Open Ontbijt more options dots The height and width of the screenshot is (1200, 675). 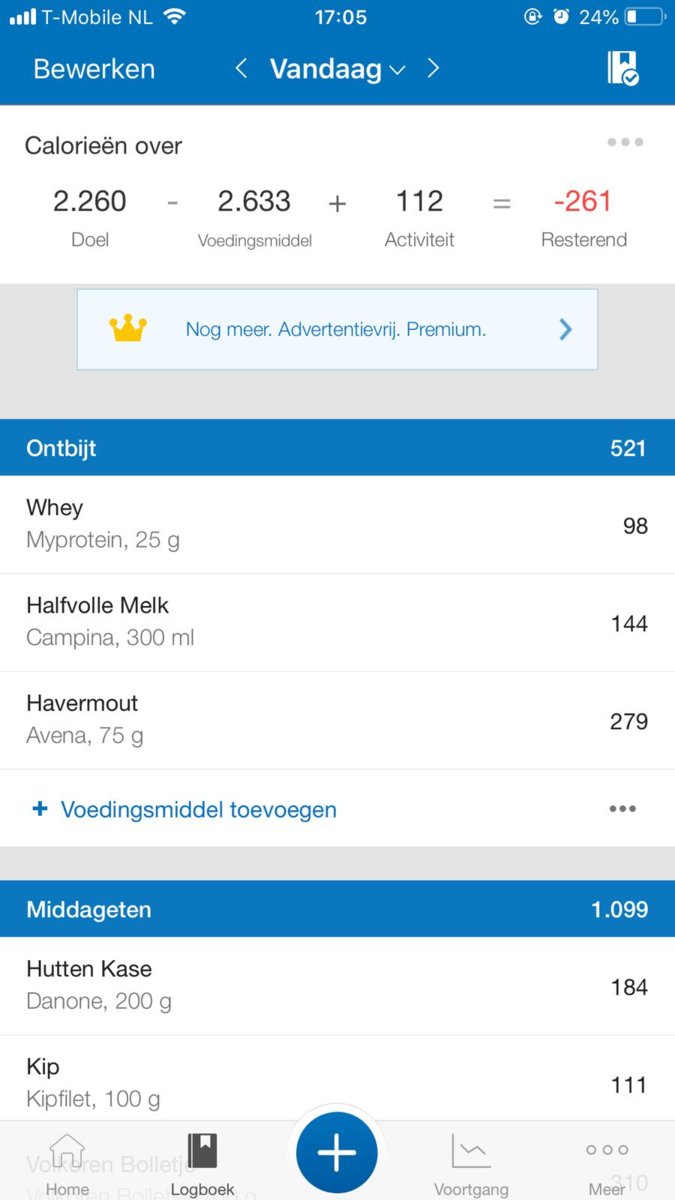(622, 809)
